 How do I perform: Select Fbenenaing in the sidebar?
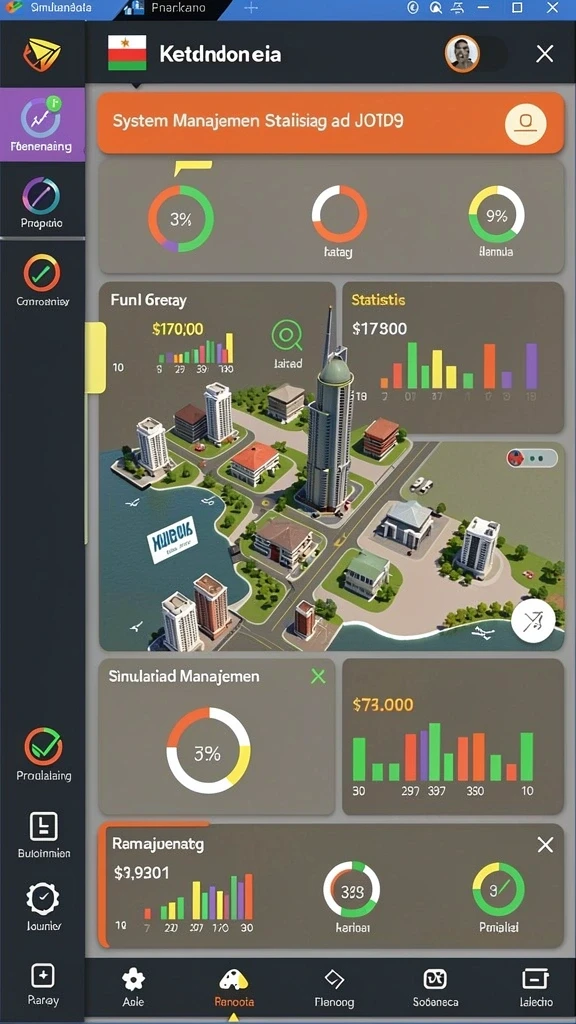click(42, 124)
